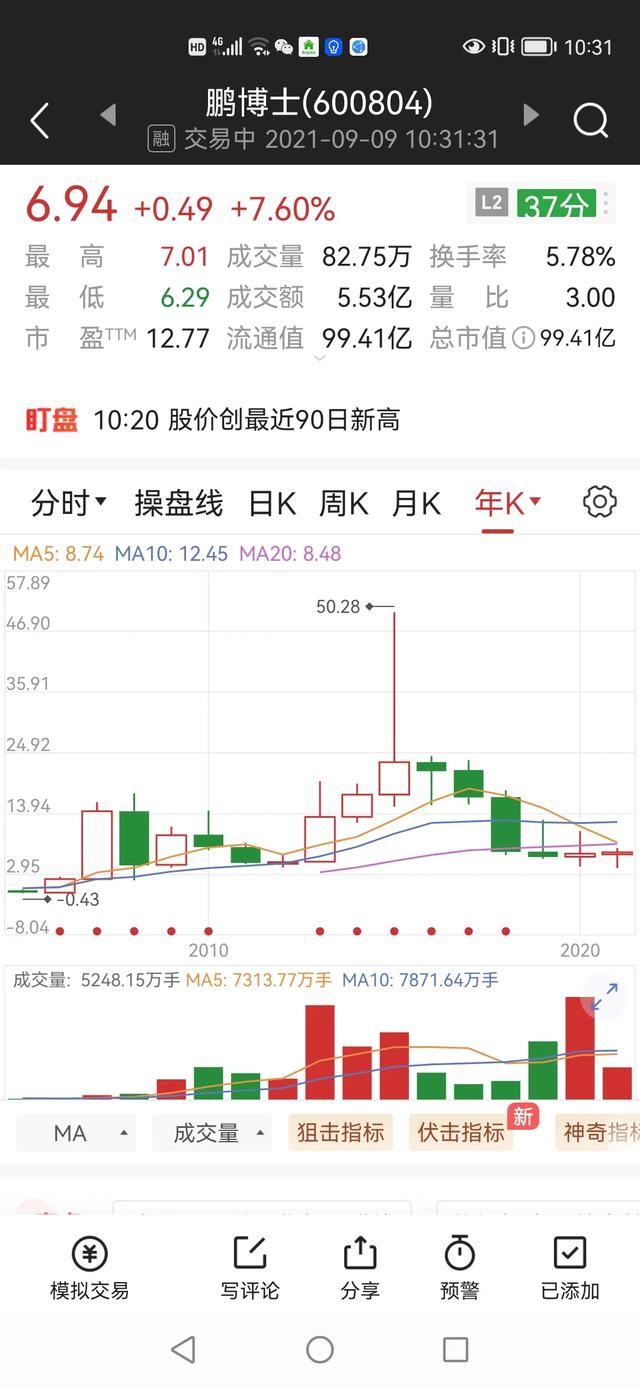The image size is (640, 1387).
Task: Jump to the next stock
Action: click(x=531, y=115)
